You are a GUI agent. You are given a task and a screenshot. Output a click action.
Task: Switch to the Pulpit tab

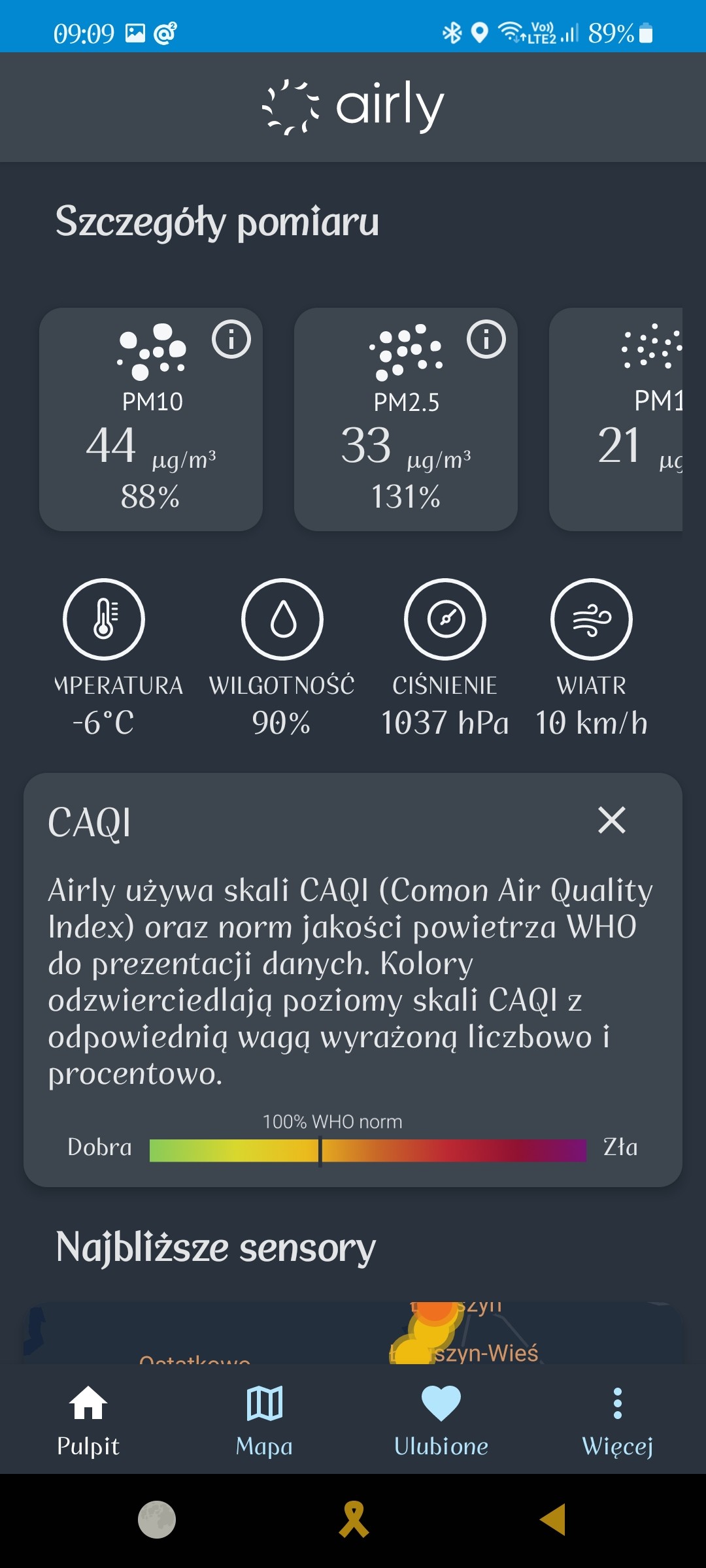click(88, 1419)
